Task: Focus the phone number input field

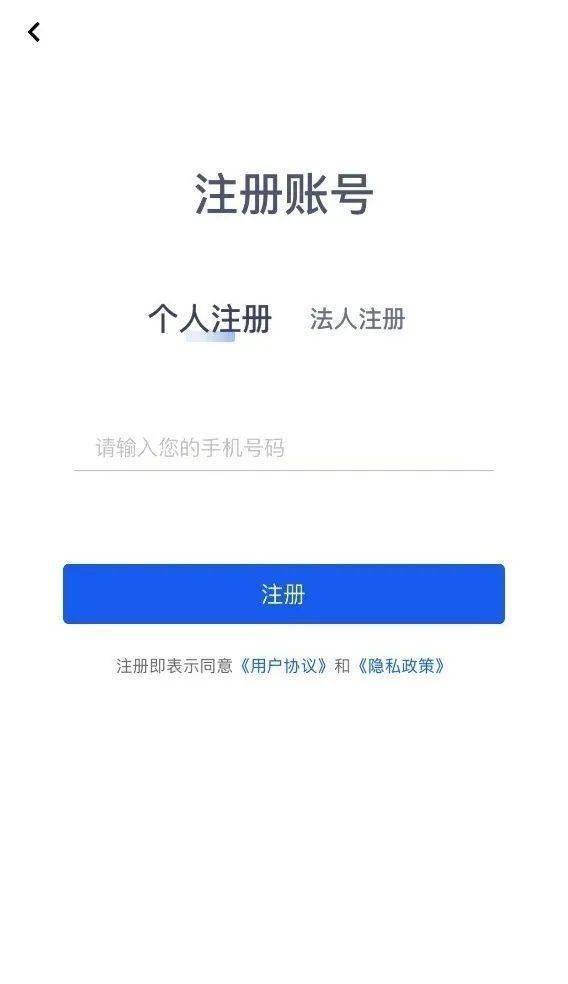Action: tap(284, 448)
